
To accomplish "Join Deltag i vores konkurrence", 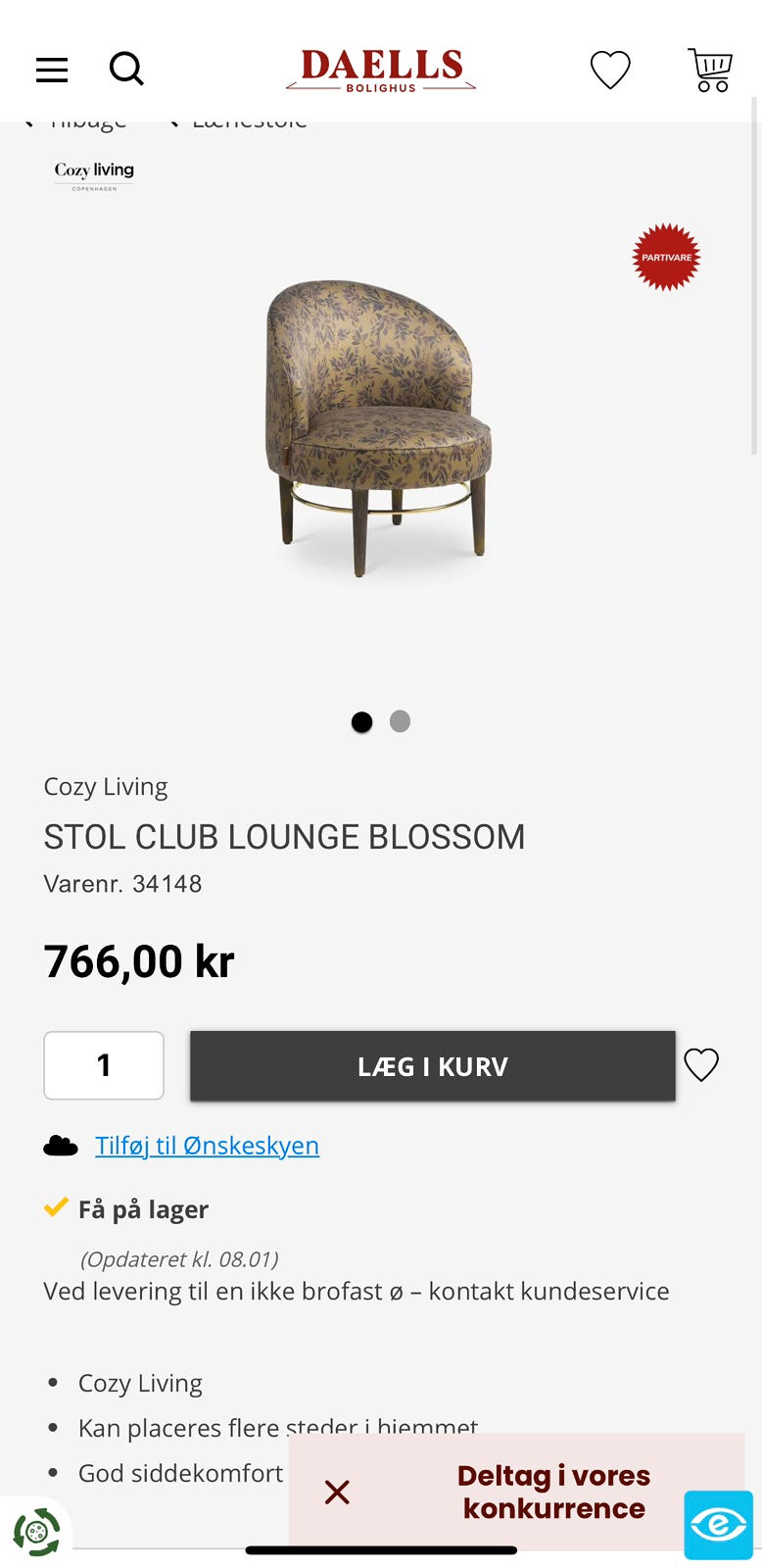I will point(553,1492).
